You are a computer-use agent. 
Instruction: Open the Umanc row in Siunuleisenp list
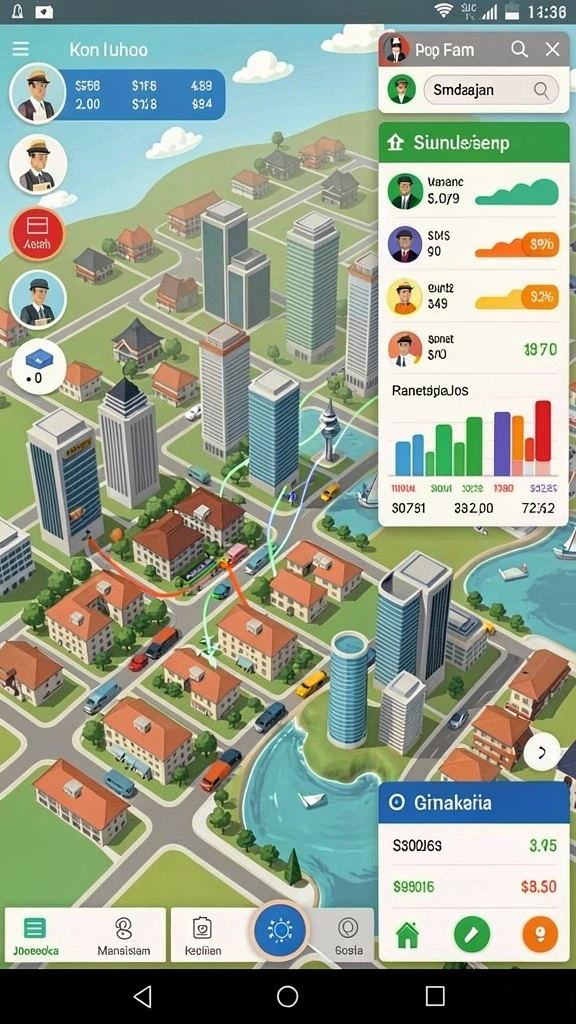point(473,191)
